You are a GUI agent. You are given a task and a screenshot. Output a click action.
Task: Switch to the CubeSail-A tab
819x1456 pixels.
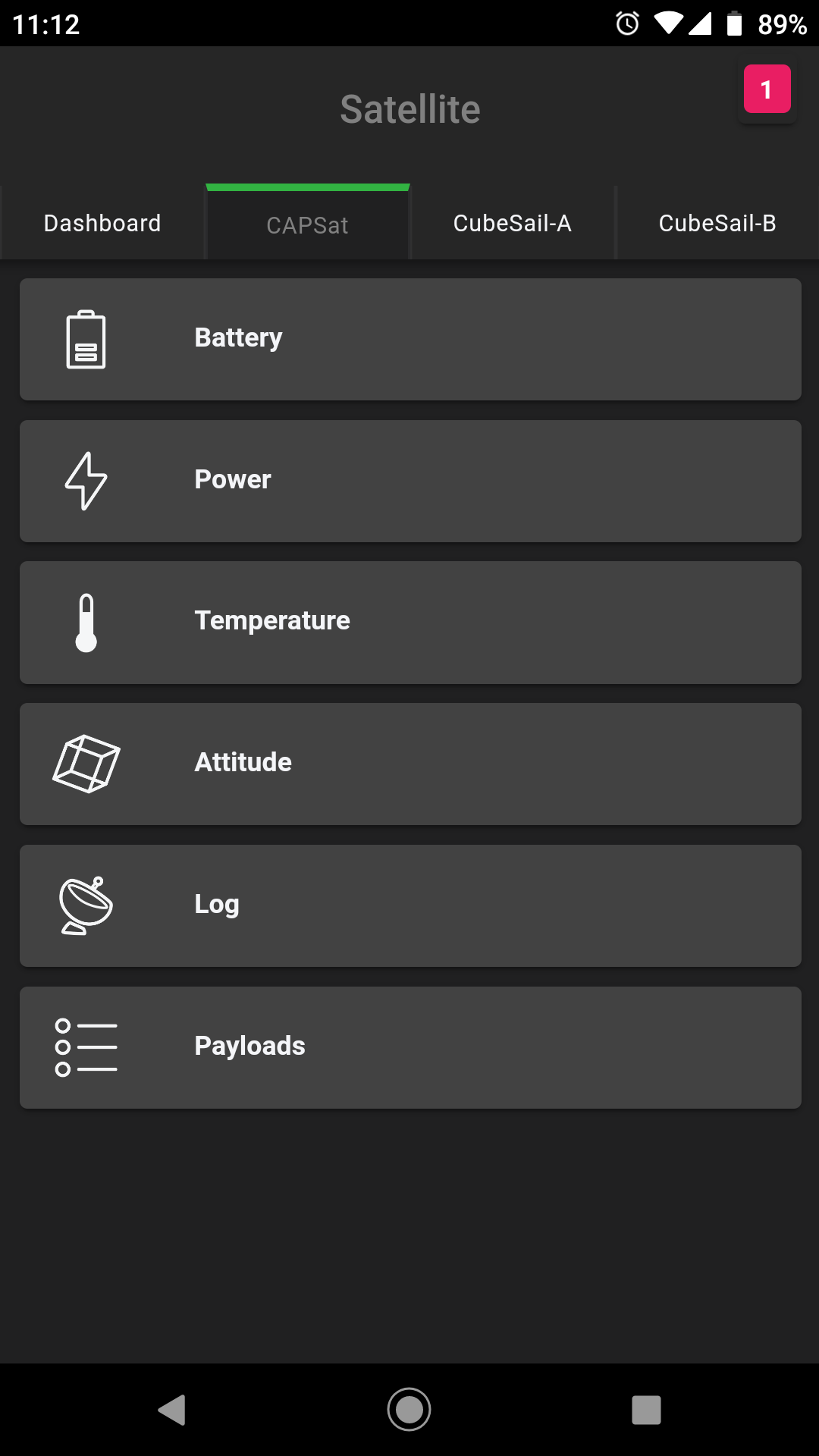513,223
